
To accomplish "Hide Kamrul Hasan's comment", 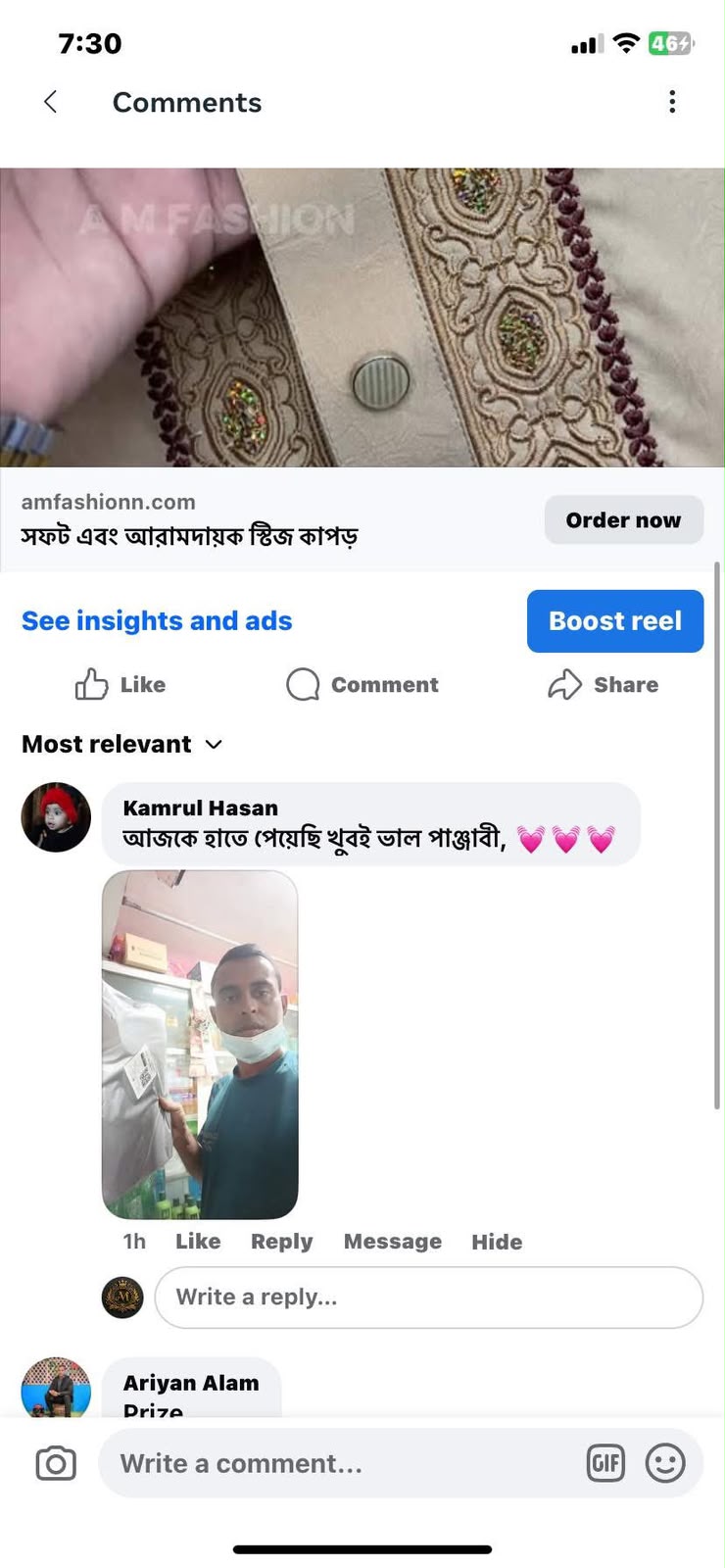I will click(x=497, y=1241).
